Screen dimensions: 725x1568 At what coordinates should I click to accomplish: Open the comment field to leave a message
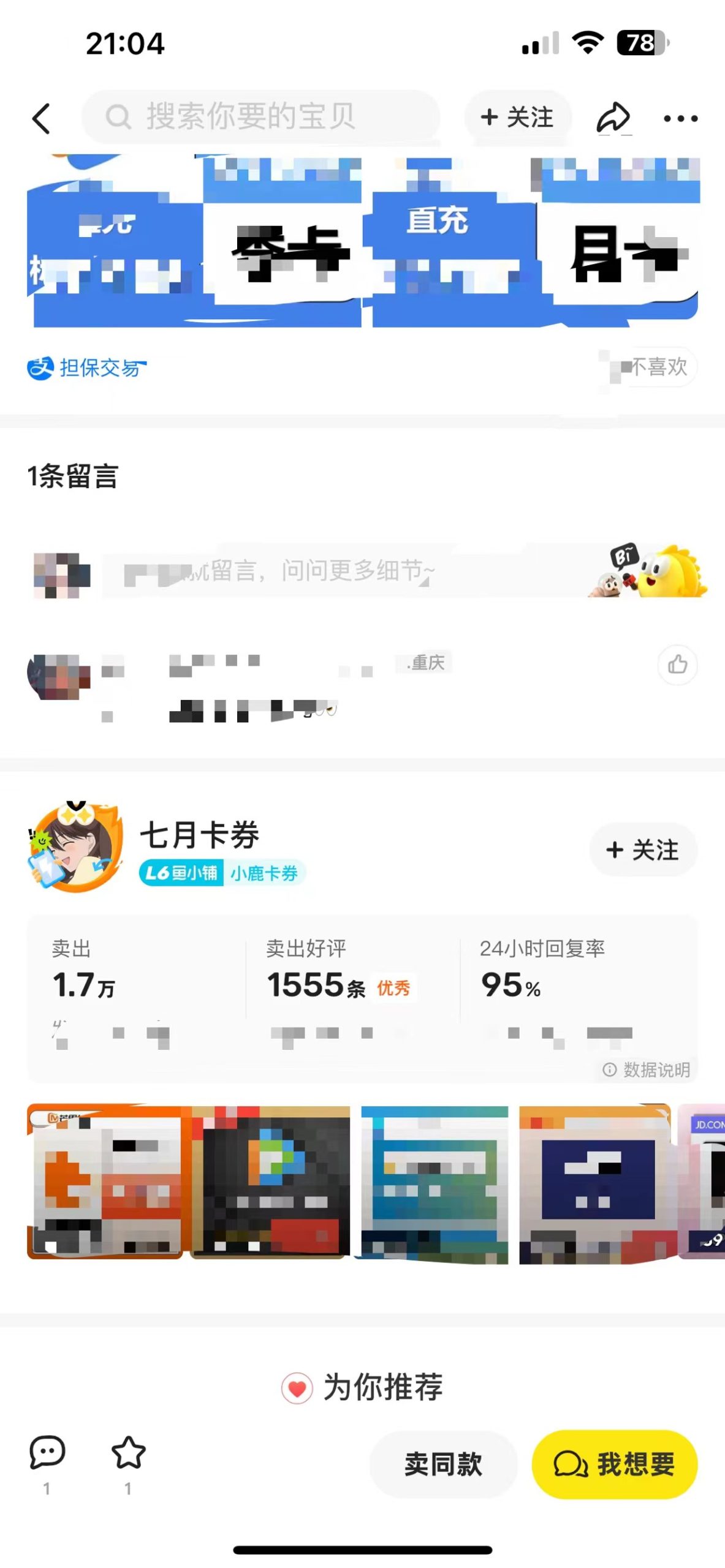pos(343,571)
